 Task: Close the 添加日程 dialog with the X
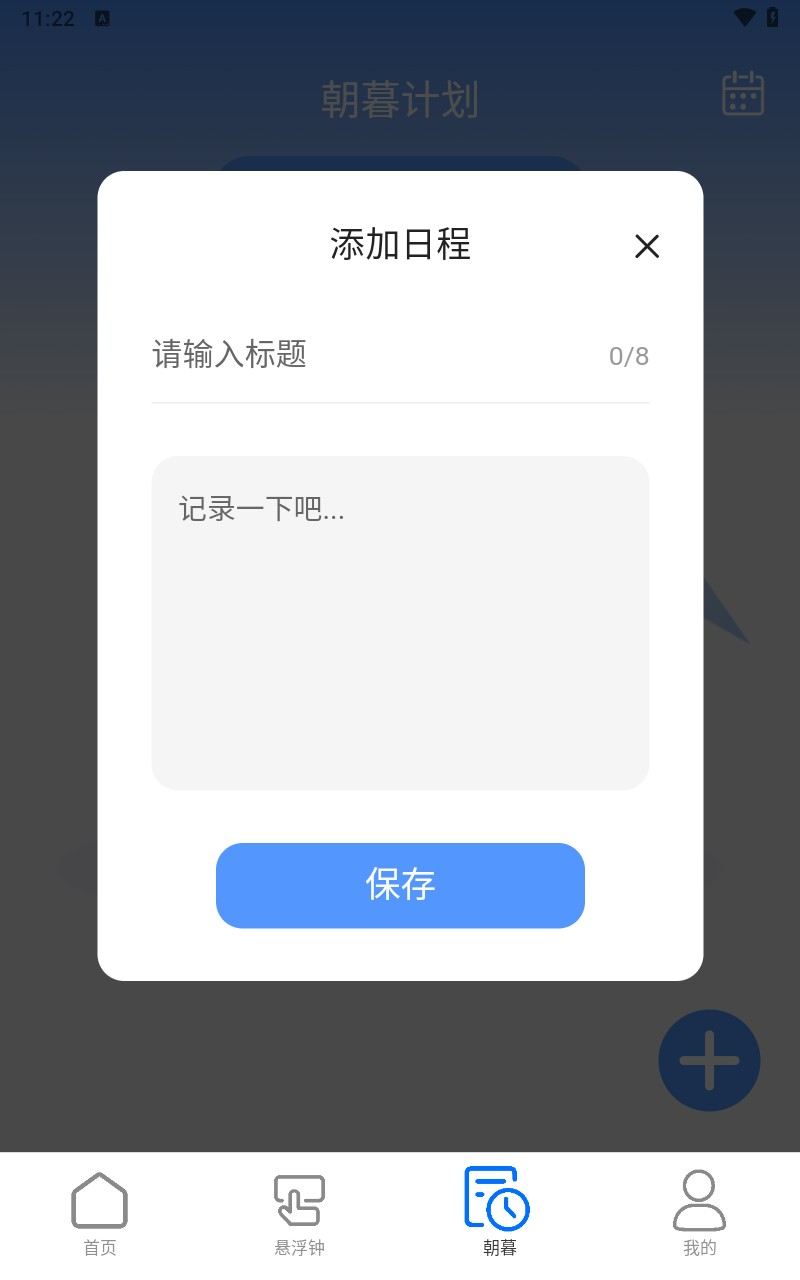pos(647,246)
